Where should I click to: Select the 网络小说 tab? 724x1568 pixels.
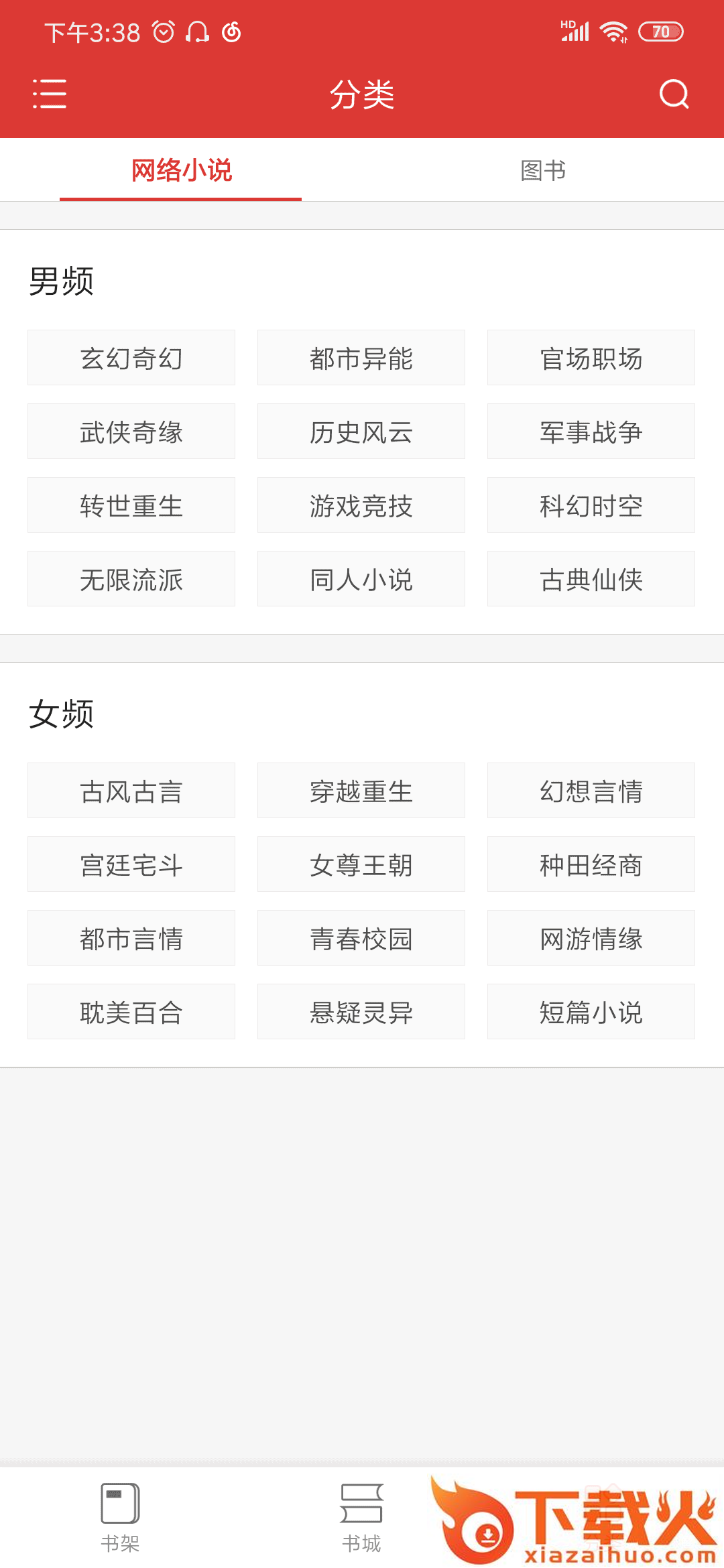pyautogui.click(x=181, y=170)
